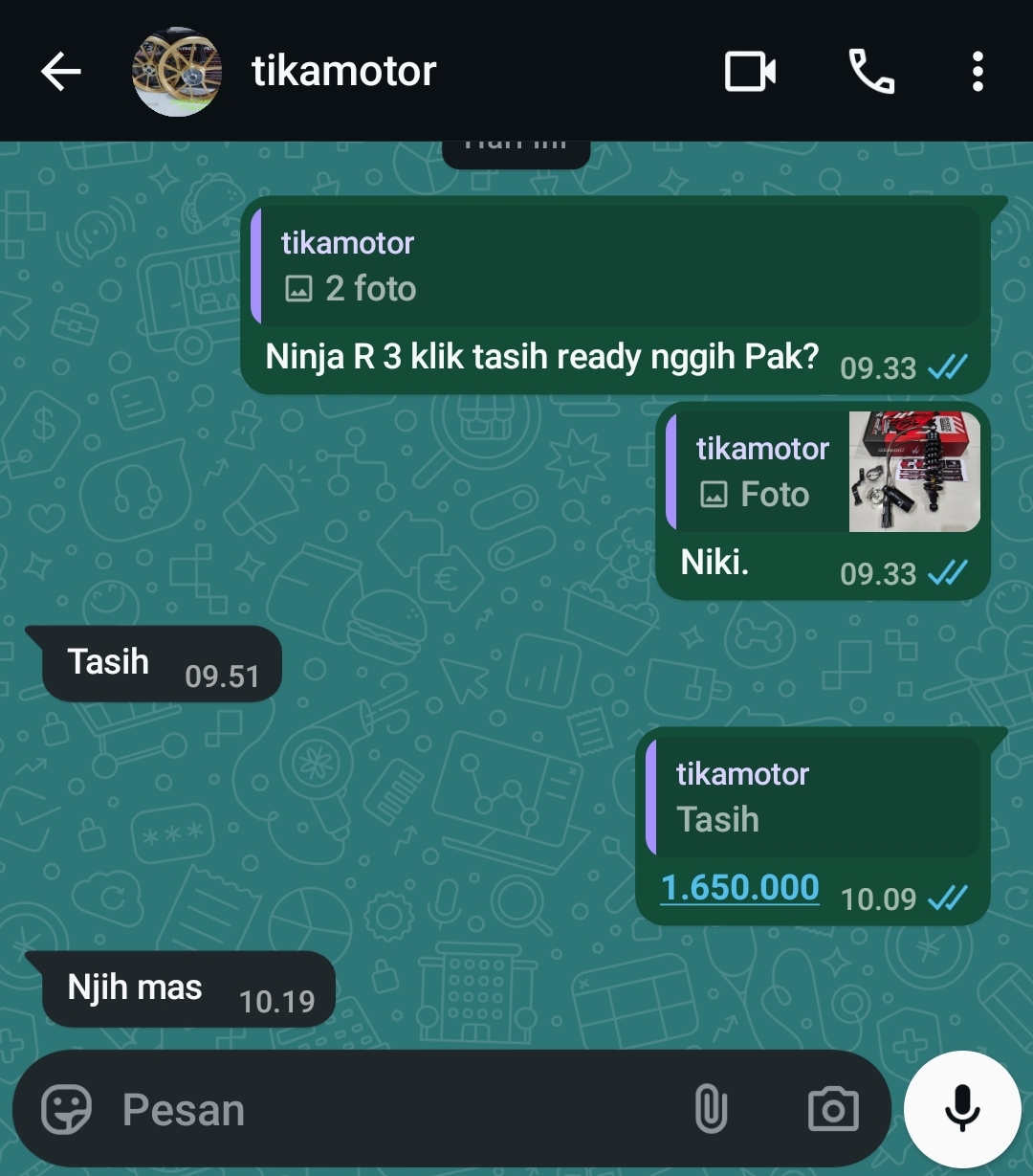Go back to the chat list
The image size is (1033, 1176).
(x=60, y=72)
